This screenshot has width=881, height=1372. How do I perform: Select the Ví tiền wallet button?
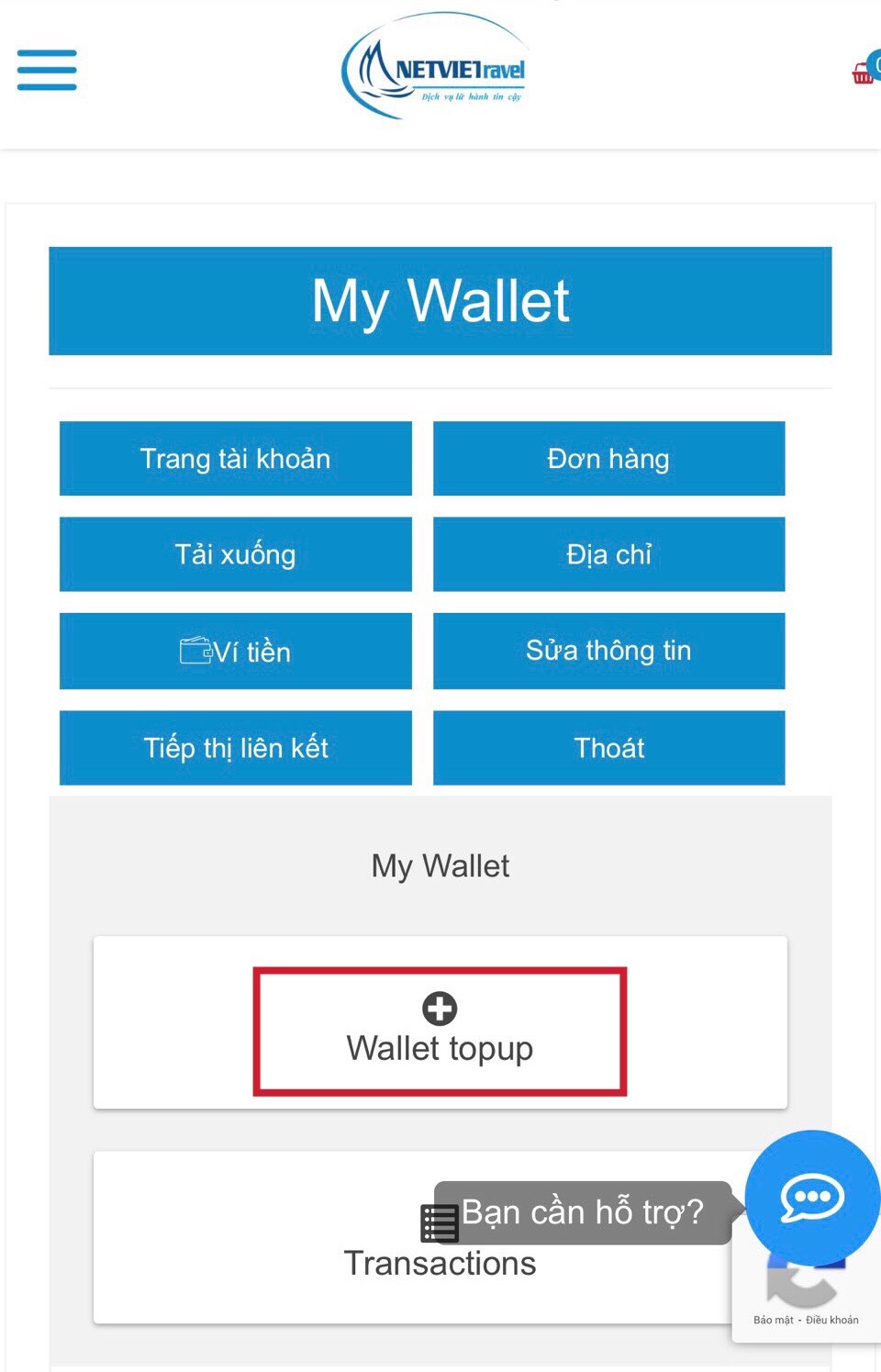(x=235, y=652)
